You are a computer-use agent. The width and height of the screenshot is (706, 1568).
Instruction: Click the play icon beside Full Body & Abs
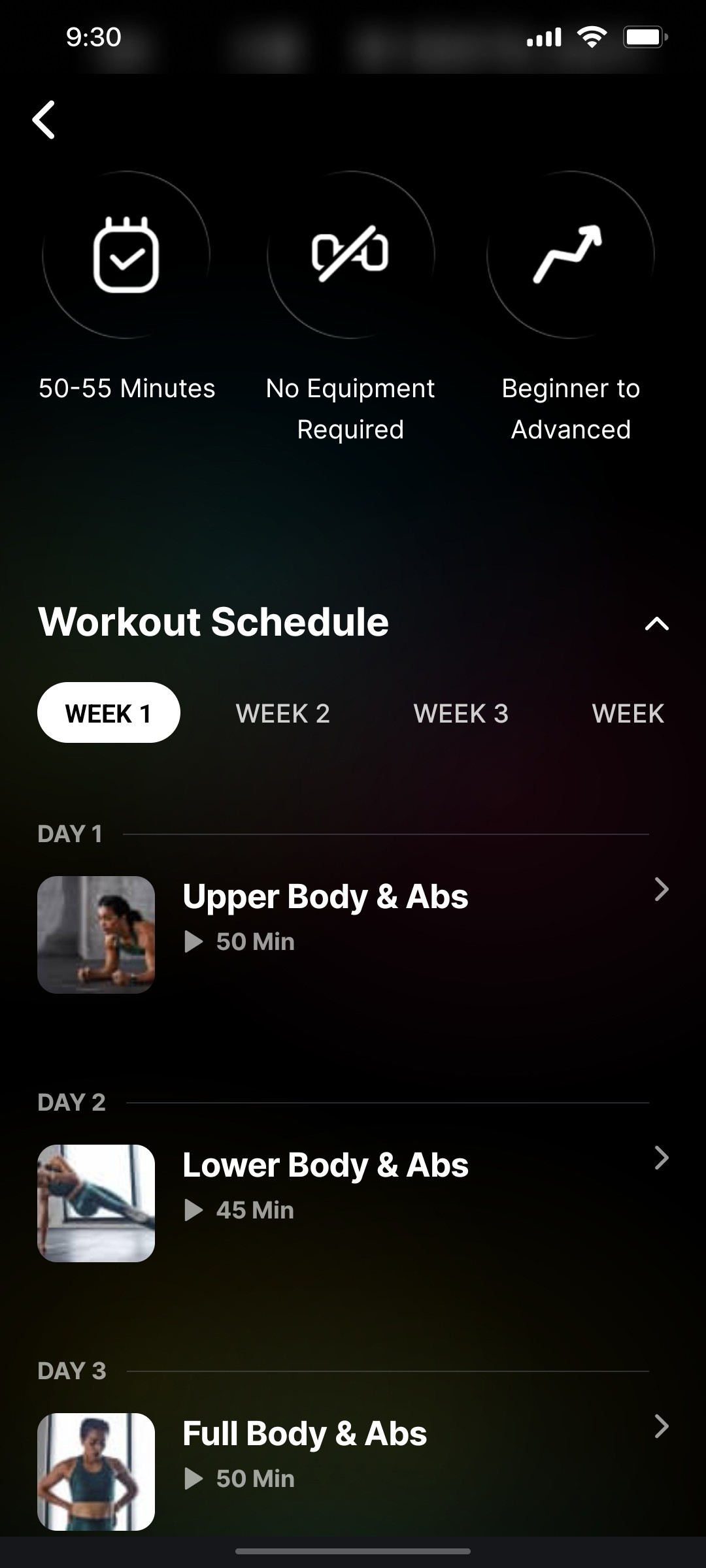pyautogui.click(x=193, y=1478)
